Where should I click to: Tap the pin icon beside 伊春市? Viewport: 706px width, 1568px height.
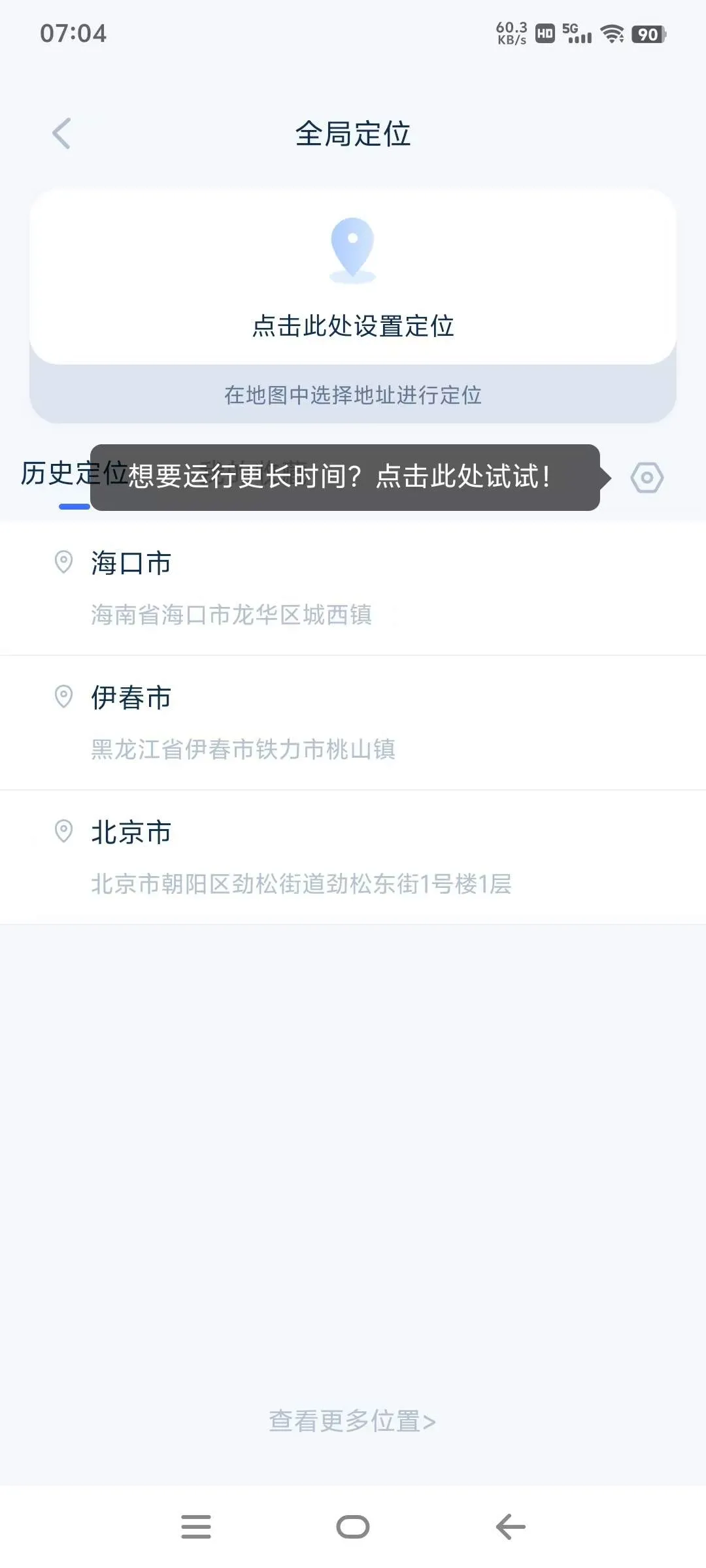(65, 698)
